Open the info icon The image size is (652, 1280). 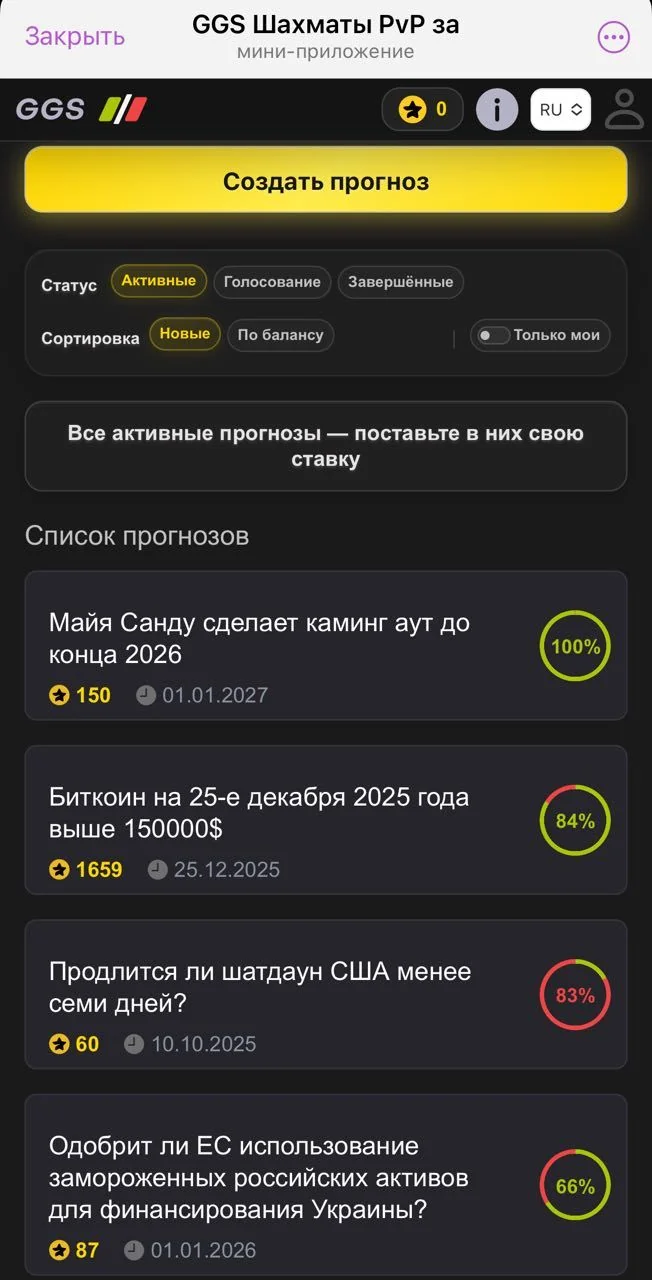click(497, 109)
